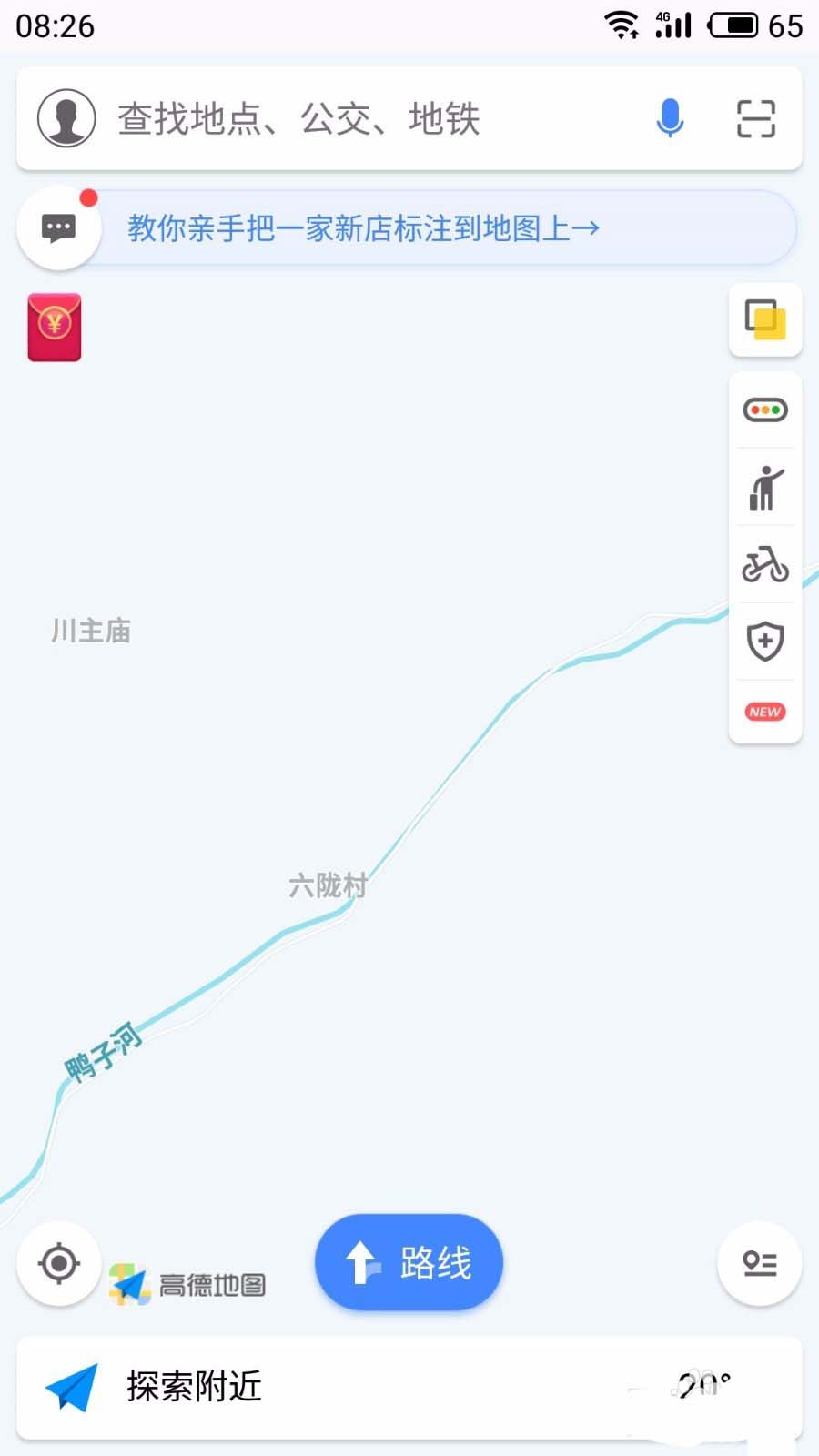Open the shared bicycle icon
The width and height of the screenshot is (819, 1456).
(764, 564)
